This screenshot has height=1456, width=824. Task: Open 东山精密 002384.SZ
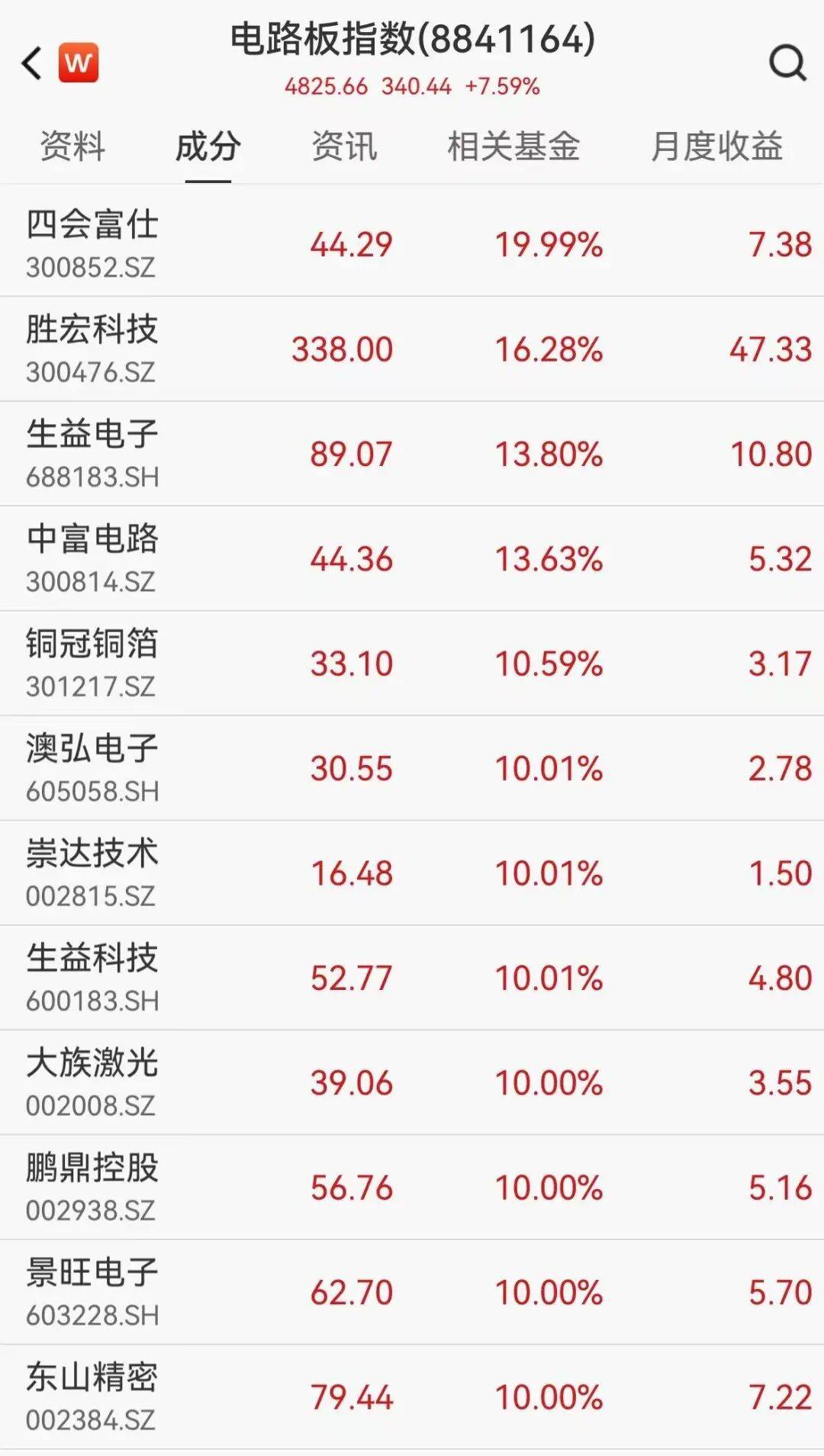[x=412, y=1397]
